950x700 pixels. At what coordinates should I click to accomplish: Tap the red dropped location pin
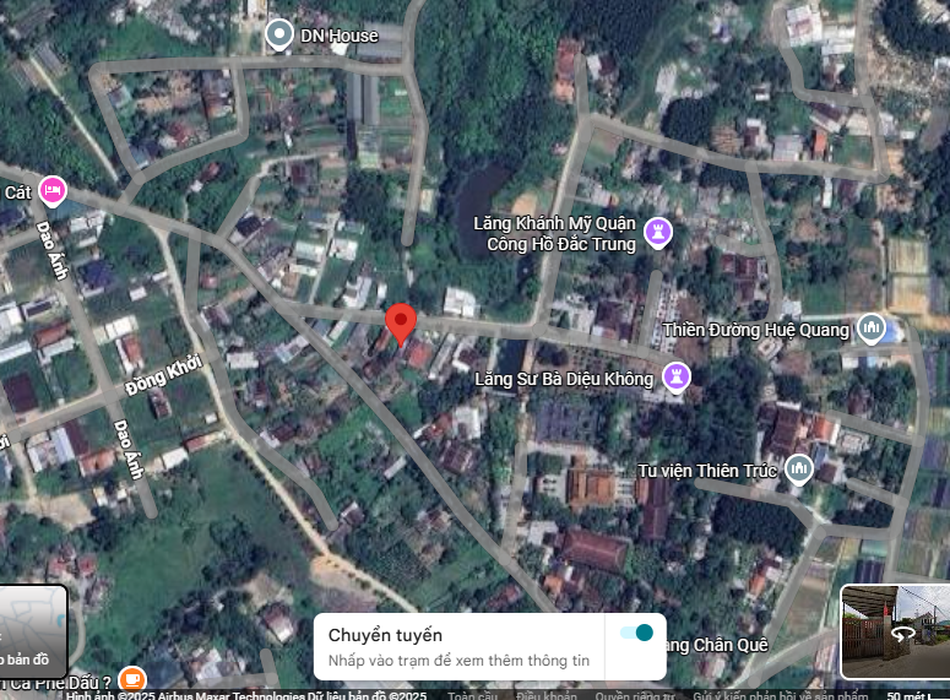[x=401, y=322]
